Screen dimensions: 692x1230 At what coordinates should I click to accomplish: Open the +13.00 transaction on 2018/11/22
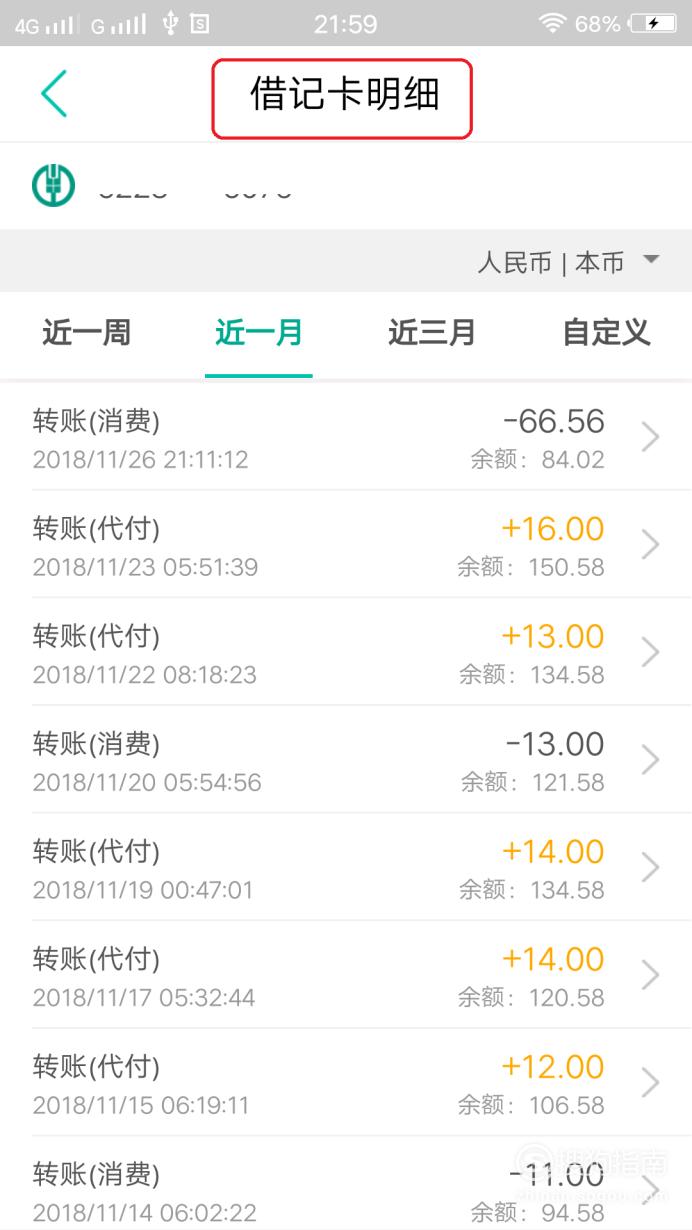pyautogui.click(x=346, y=652)
